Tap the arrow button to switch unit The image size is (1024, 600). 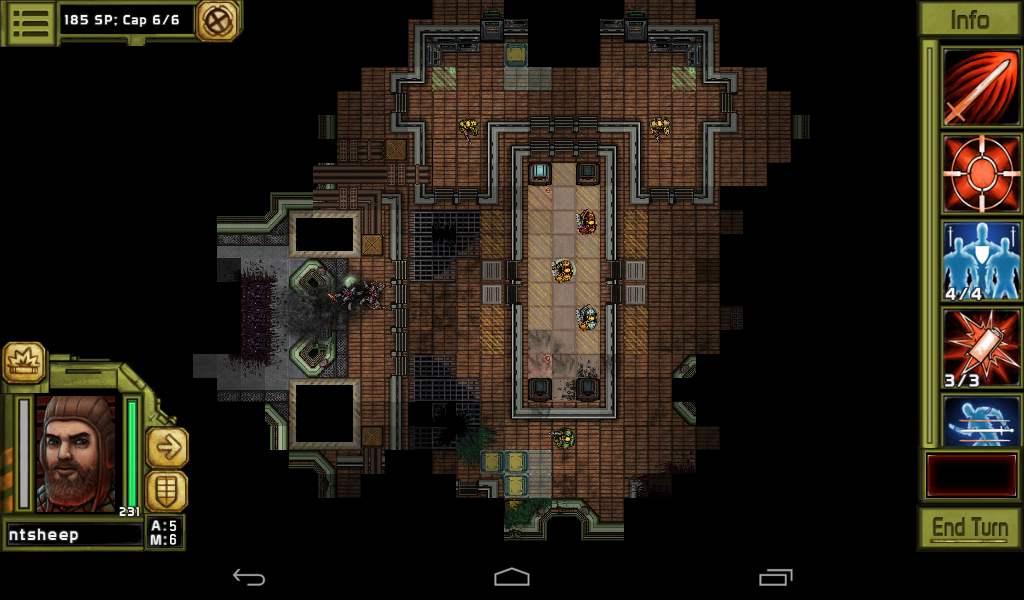tap(167, 447)
